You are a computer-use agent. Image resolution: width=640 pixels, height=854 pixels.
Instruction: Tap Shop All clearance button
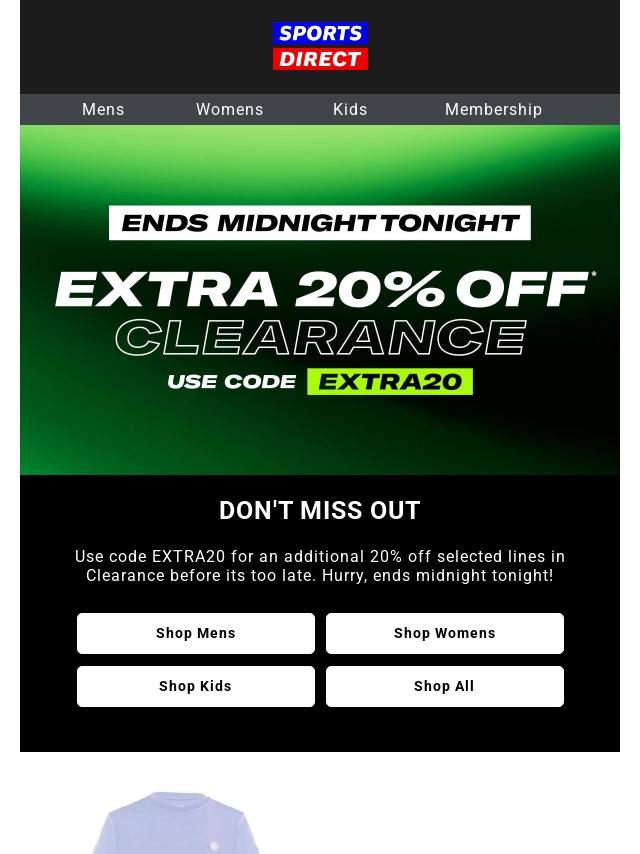point(444,686)
